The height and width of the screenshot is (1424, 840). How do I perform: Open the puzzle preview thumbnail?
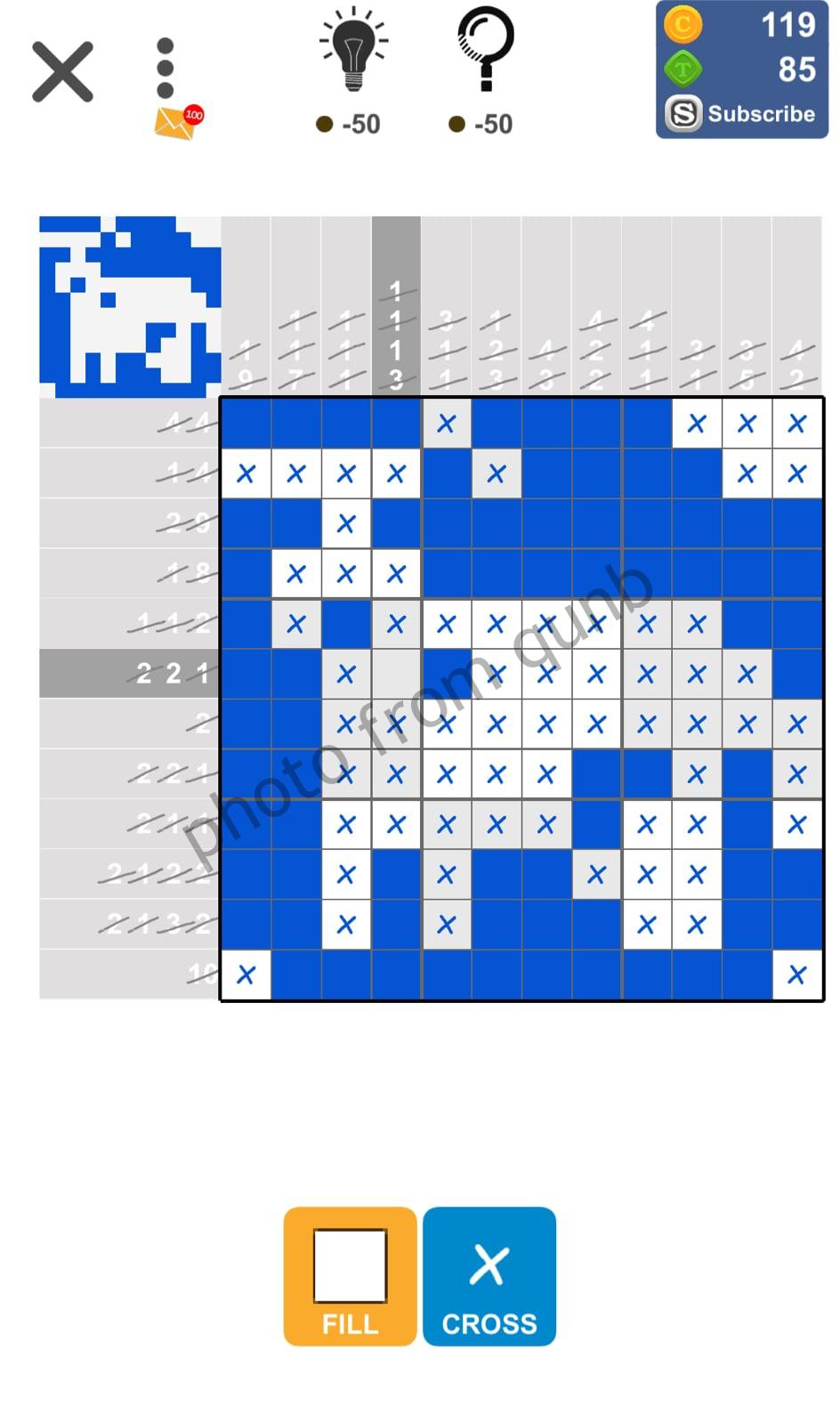(x=130, y=306)
